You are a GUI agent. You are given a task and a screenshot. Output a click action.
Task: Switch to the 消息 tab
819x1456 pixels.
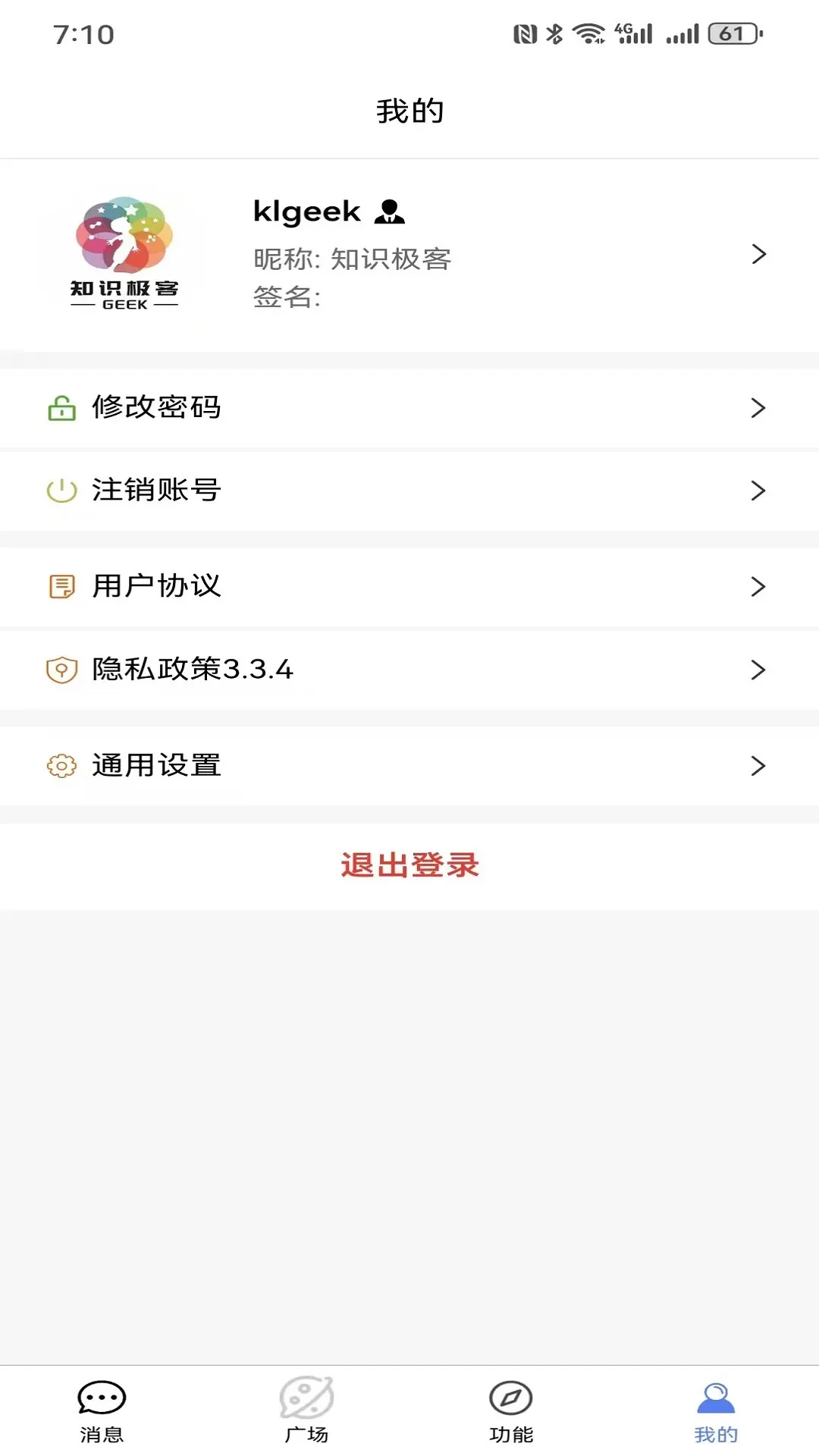tap(102, 1410)
